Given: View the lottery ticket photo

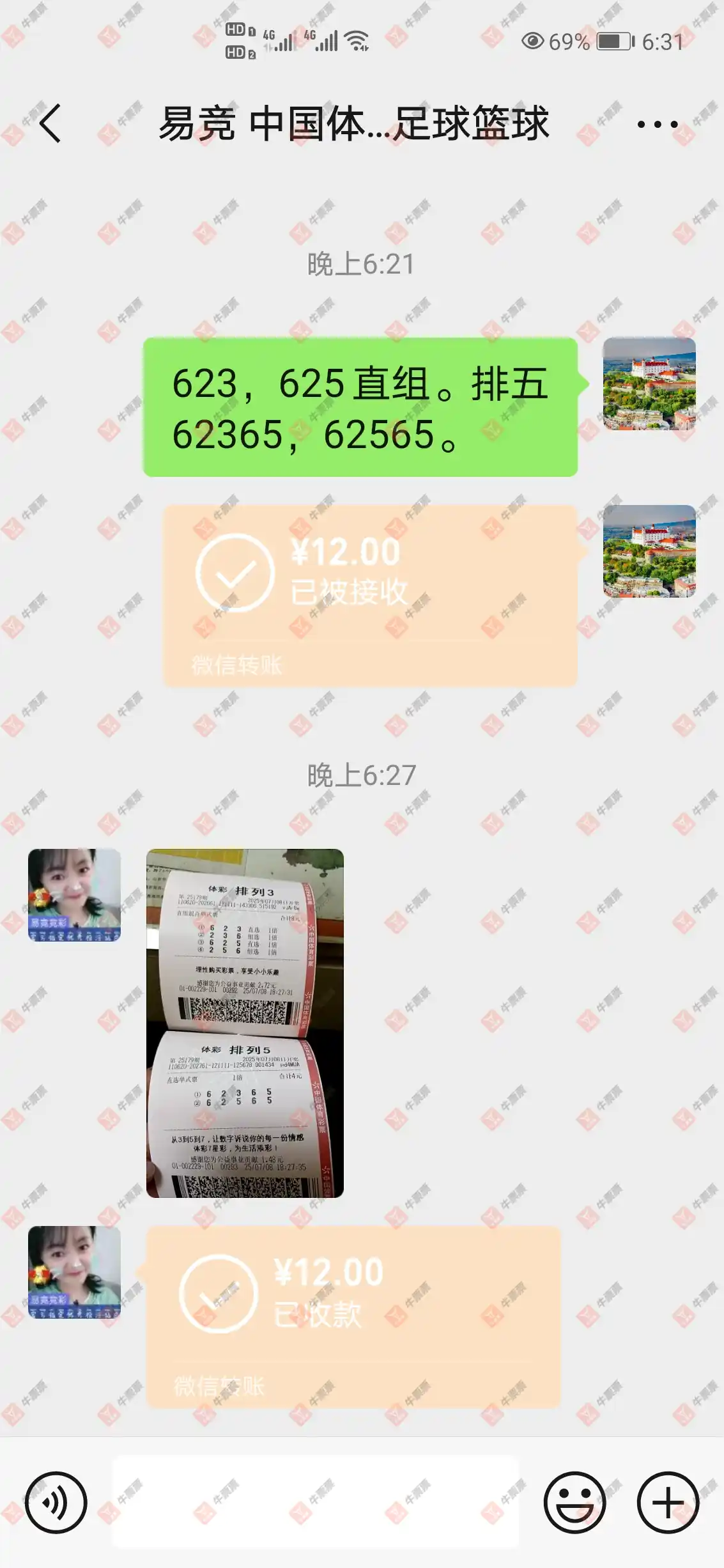Looking at the screenshot, I should [x=245, y=1023].
